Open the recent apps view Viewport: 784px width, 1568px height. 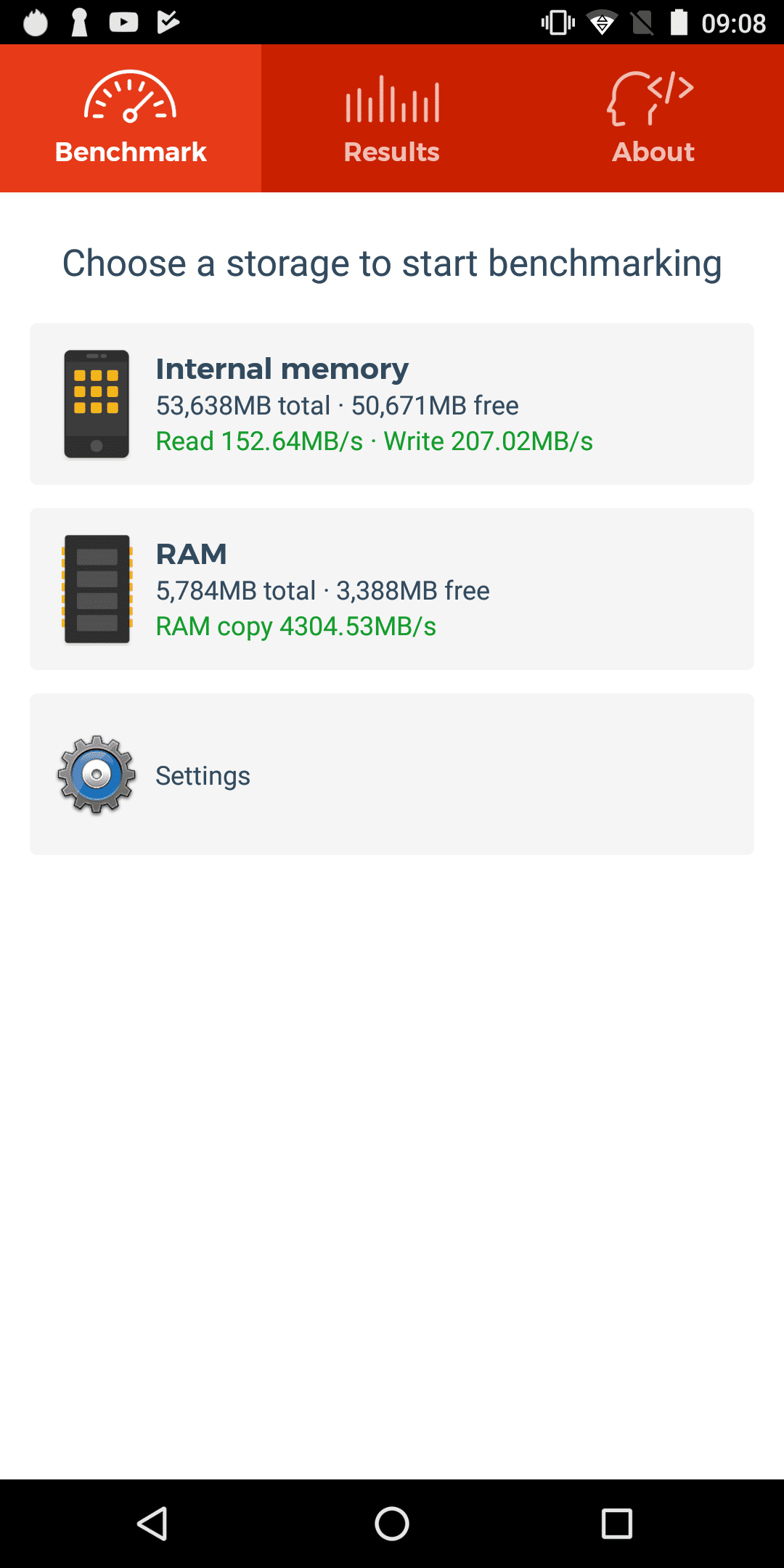[x=617, y=1523]
